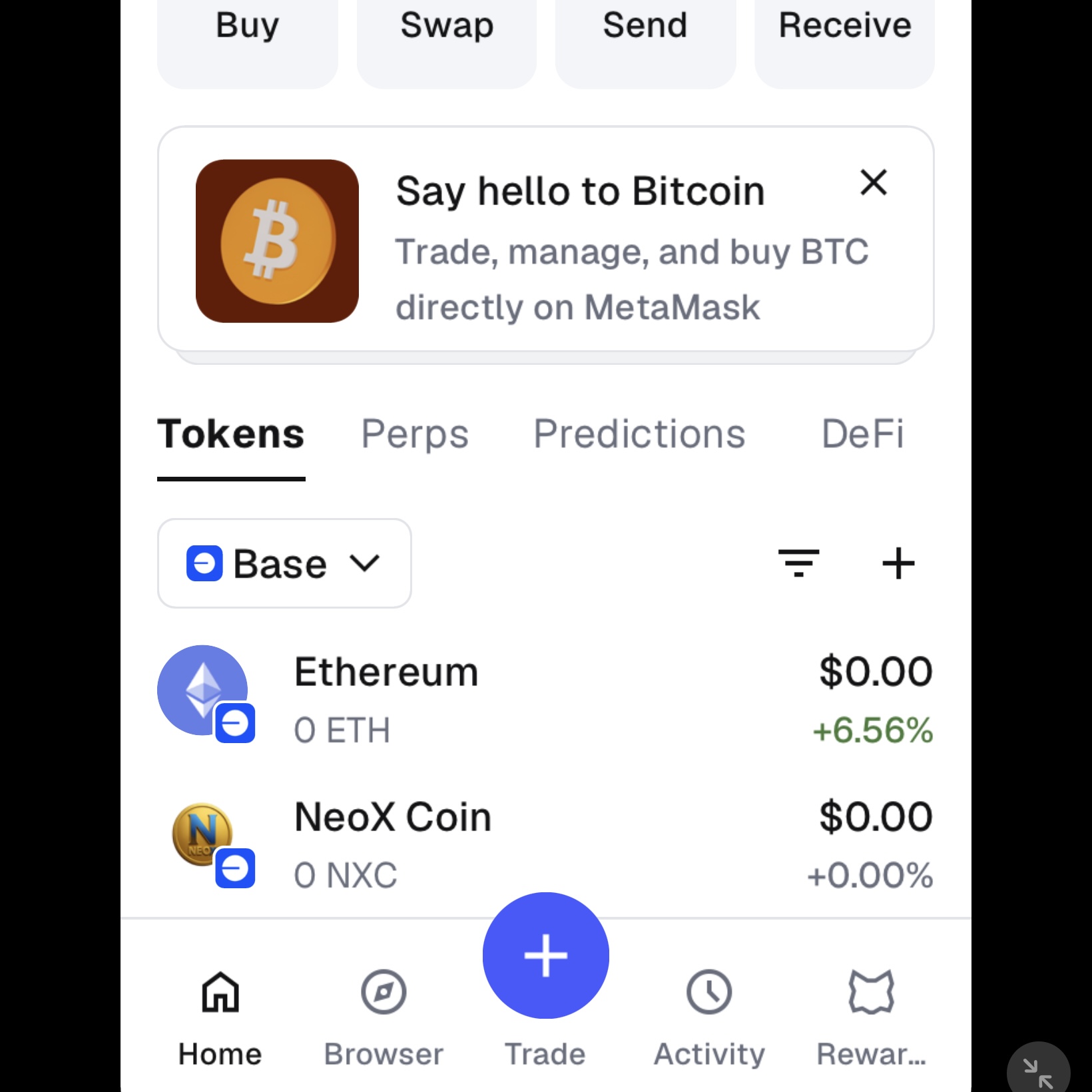Viewport: 1092px width, 1092px height.
Task: Switch to the Activity tab
Action: click(x=709, y=1013)
